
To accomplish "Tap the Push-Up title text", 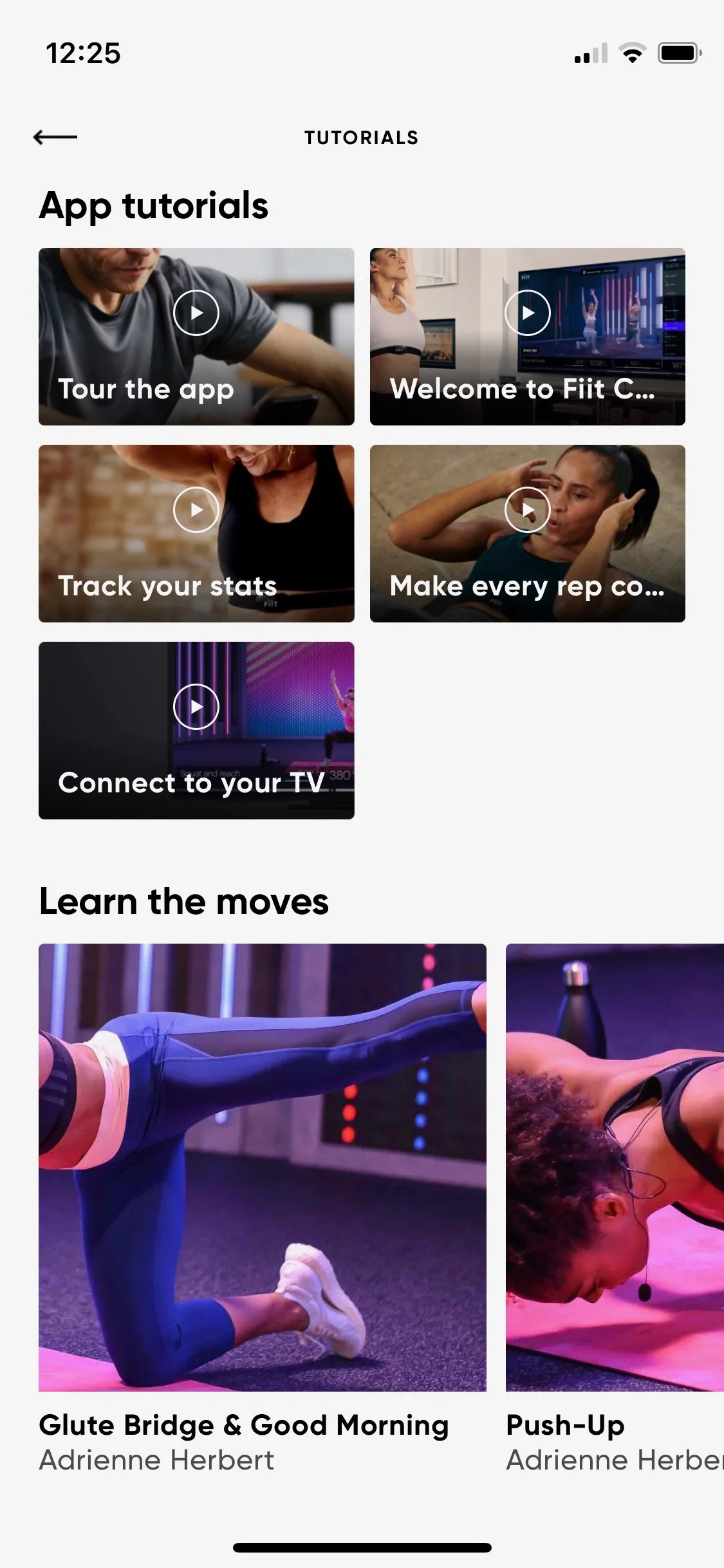I will click(564, 1424).
